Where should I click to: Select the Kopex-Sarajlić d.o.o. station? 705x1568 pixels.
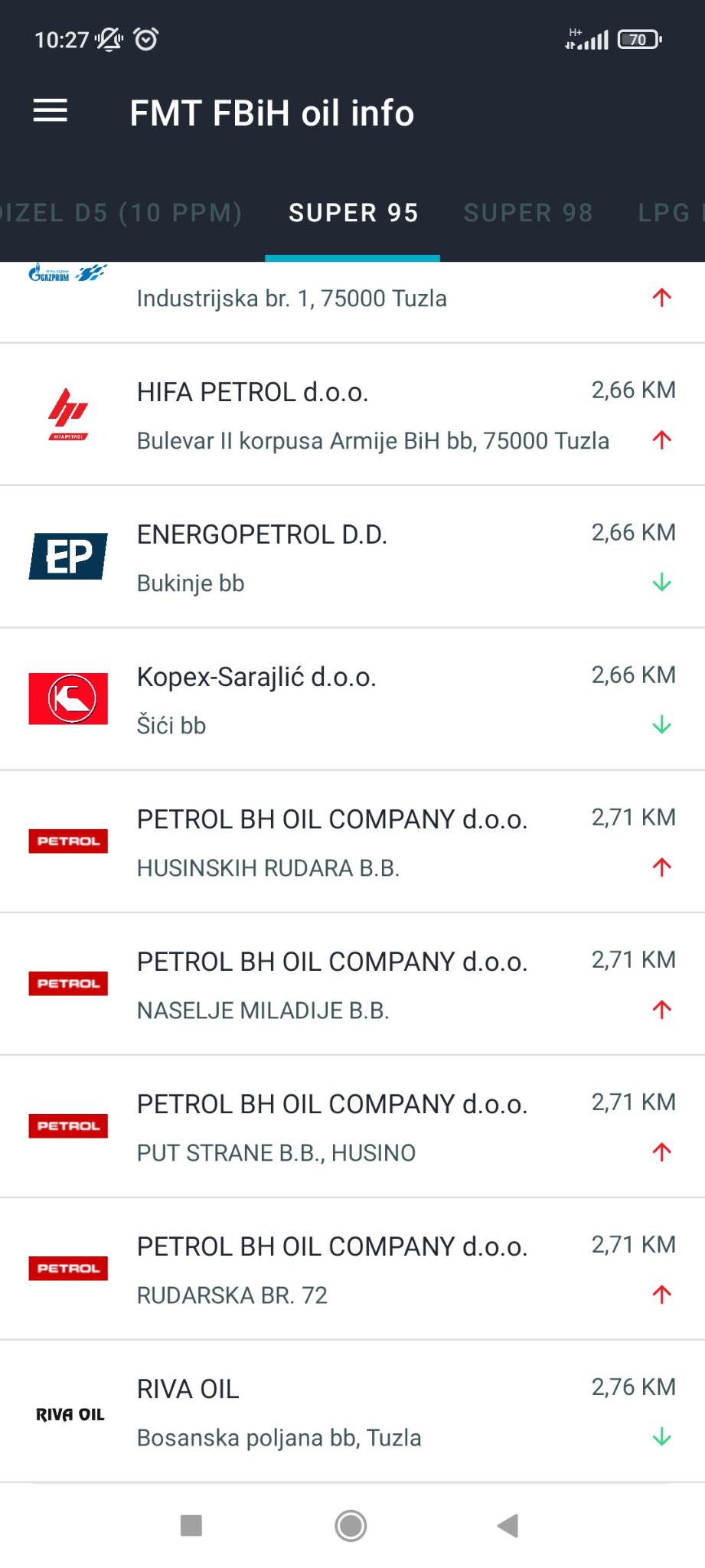point(352,700)
